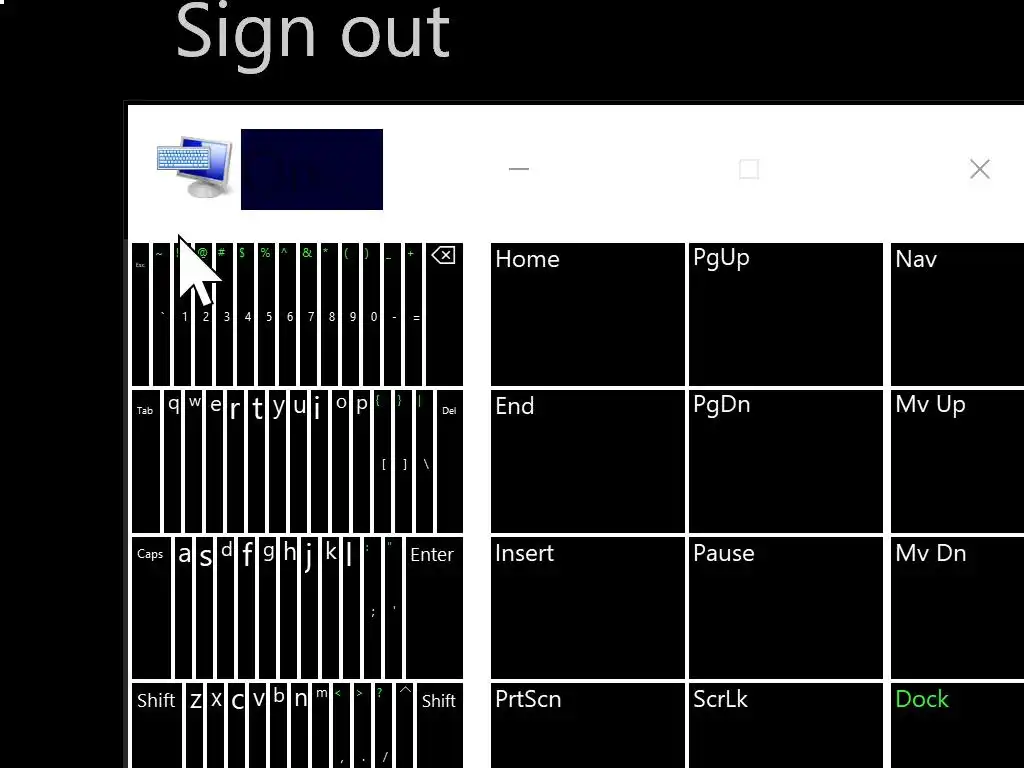
Task: Tap the PgDn key
Action: pyautogui.click(x=785, y=461)
